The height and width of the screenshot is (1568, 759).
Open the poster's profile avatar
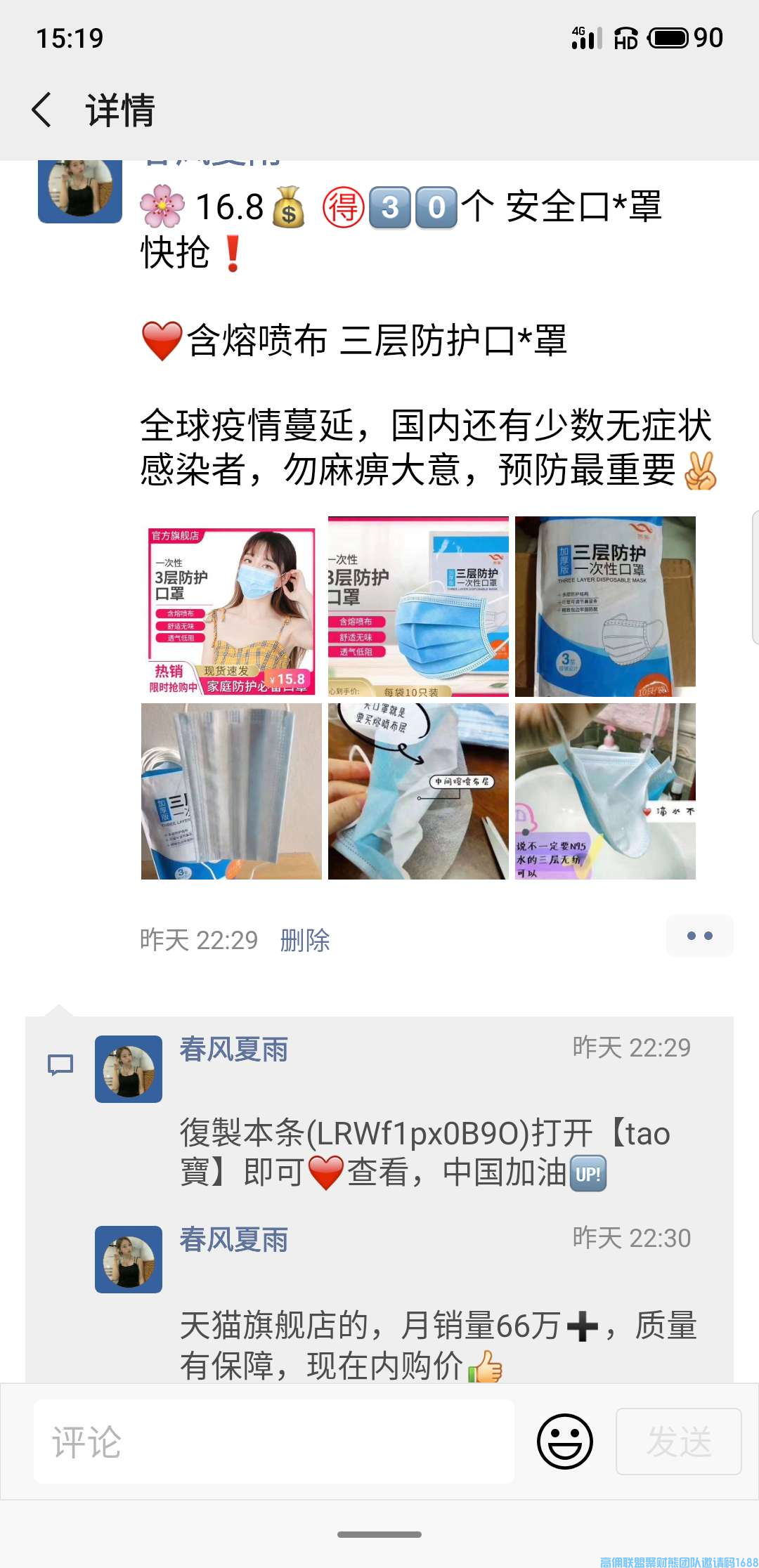point(80,190)
